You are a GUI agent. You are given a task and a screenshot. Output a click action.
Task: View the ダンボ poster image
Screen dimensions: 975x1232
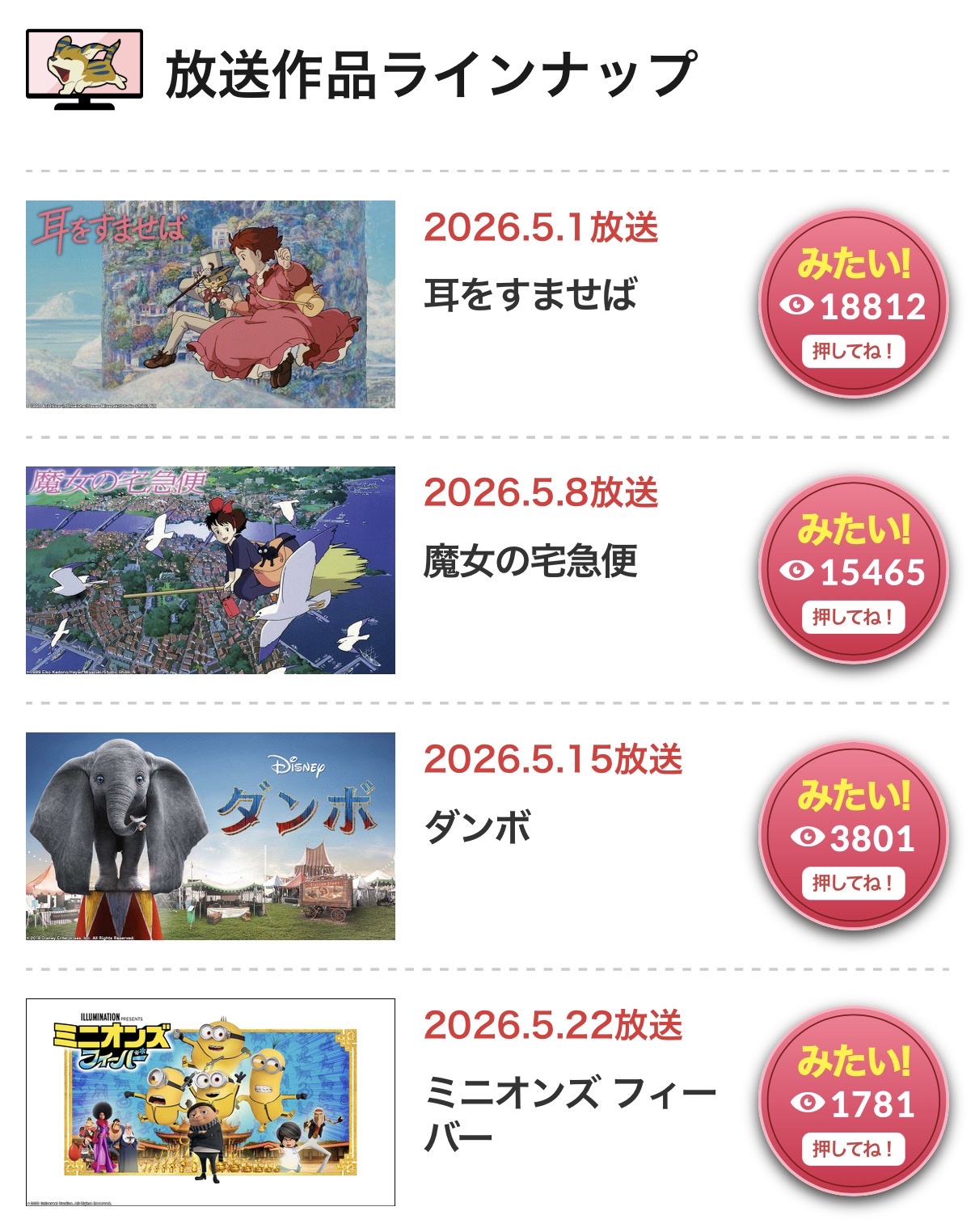point(210,836)
